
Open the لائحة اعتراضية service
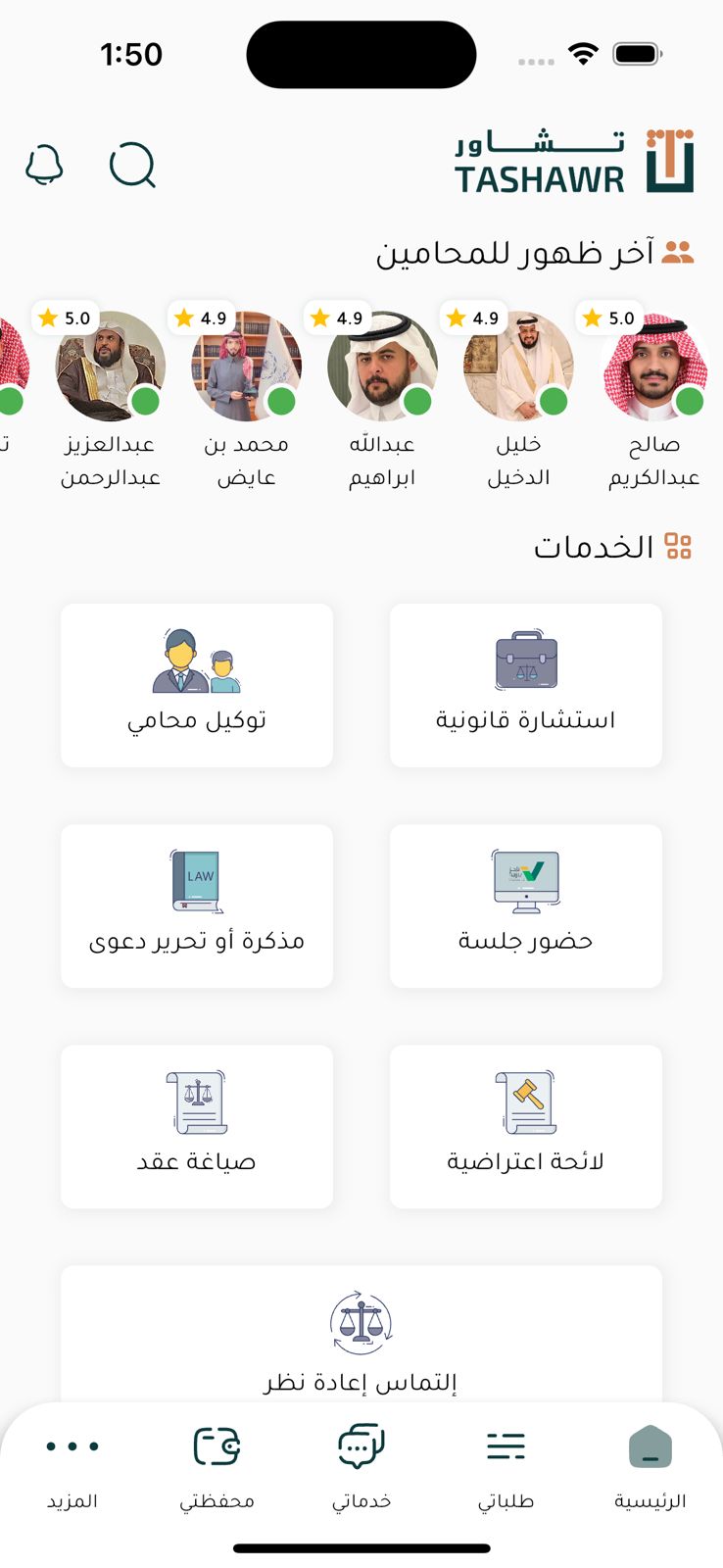[x=526, y=1126]
